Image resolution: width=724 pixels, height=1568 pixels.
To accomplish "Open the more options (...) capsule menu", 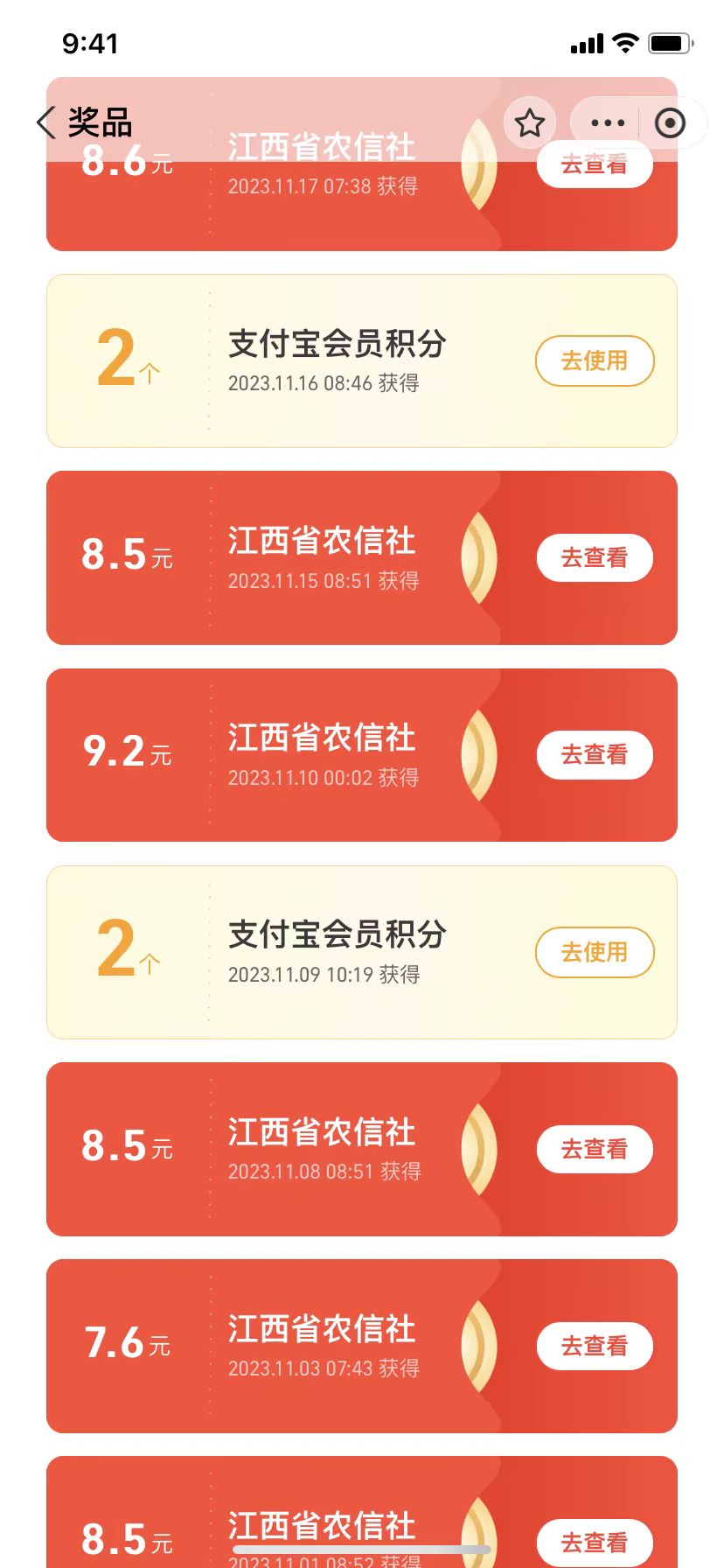I will 606,123.
